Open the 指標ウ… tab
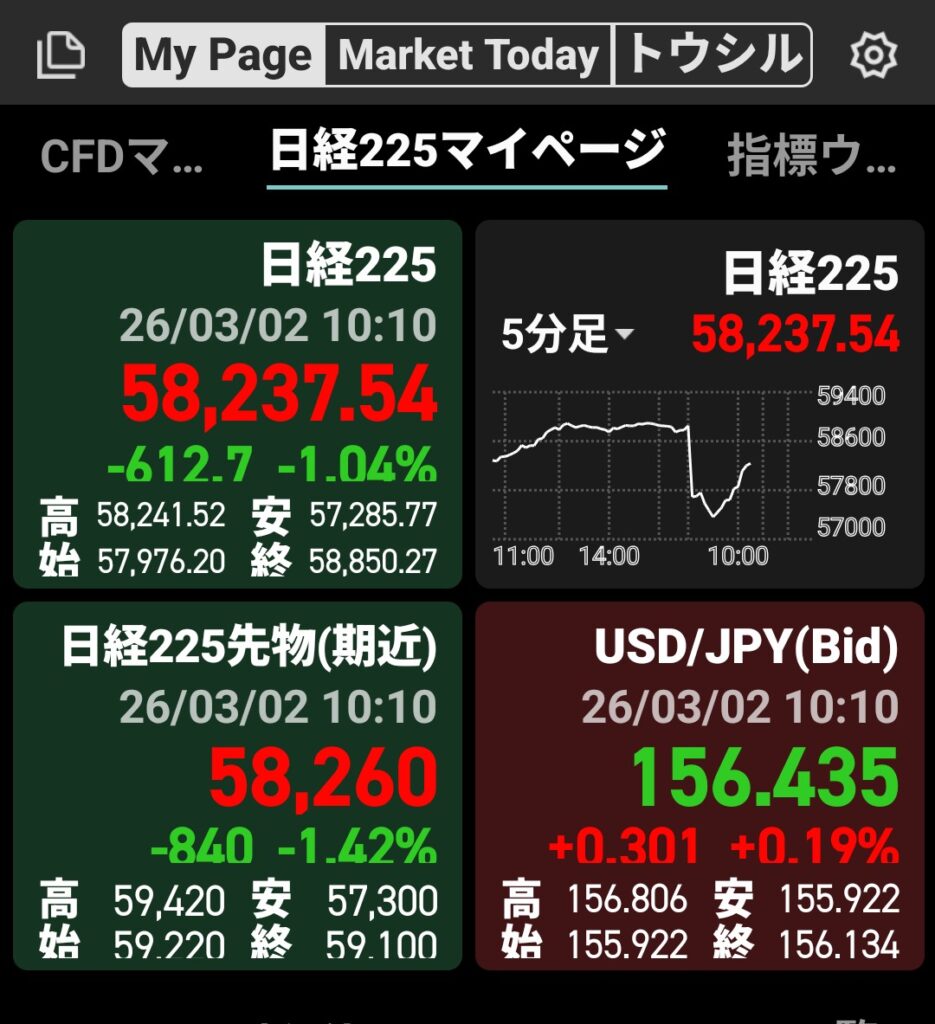The image size is (935, 1024). pyautogui.click(x=811, y=158)
